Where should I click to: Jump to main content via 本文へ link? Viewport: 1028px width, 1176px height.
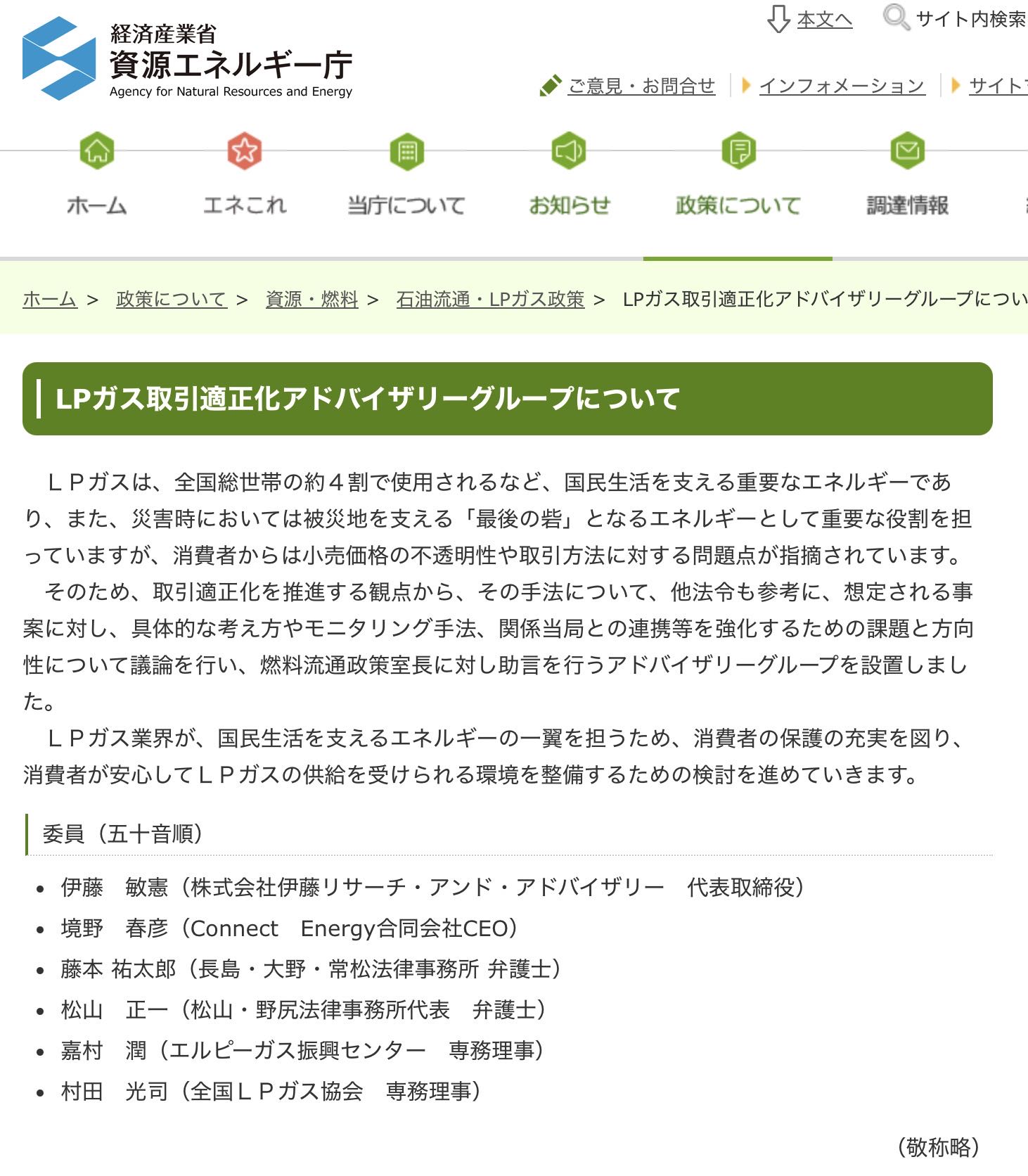click(823, 20)
